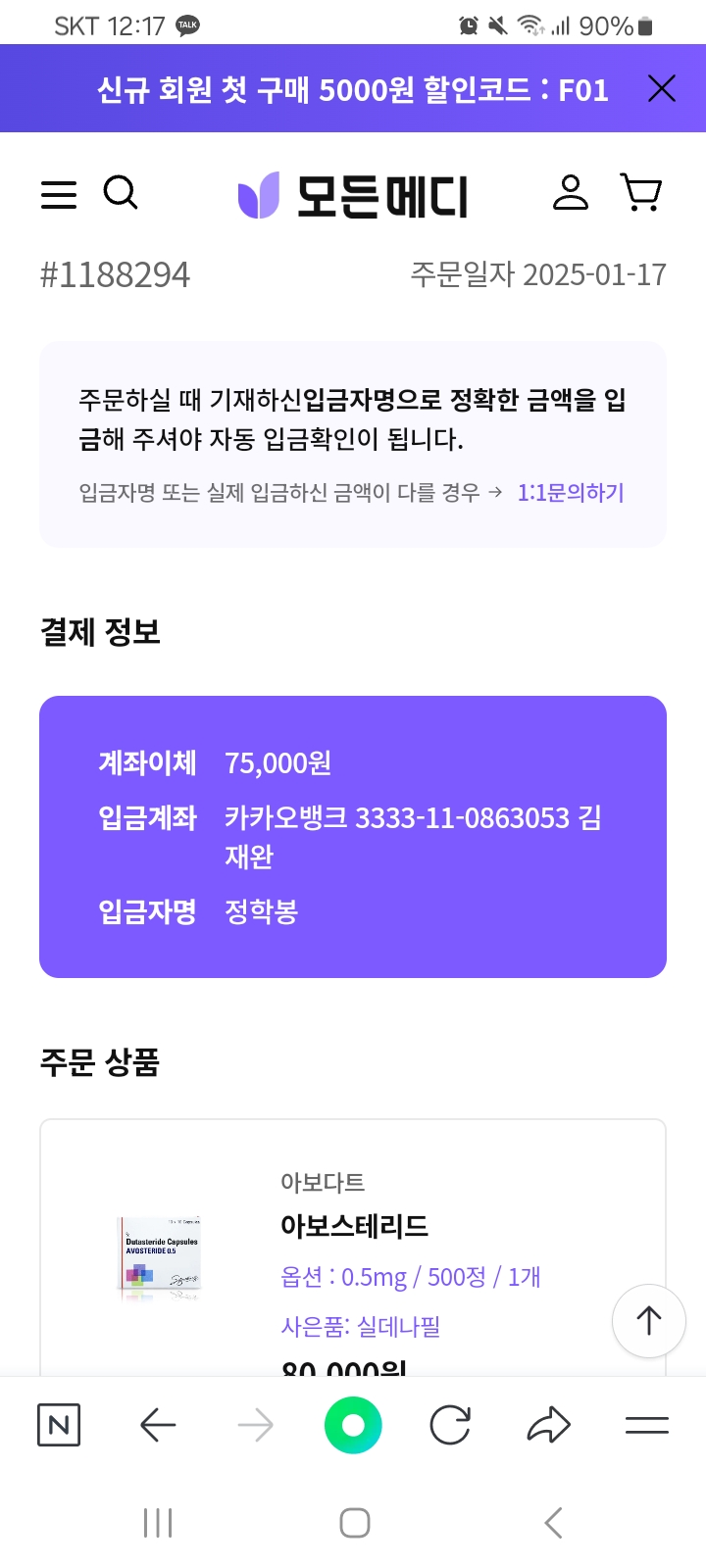The height and width of the screenshot is (1568, 706).
Task: Go to the system home screen
Action: click(354, 1523)
